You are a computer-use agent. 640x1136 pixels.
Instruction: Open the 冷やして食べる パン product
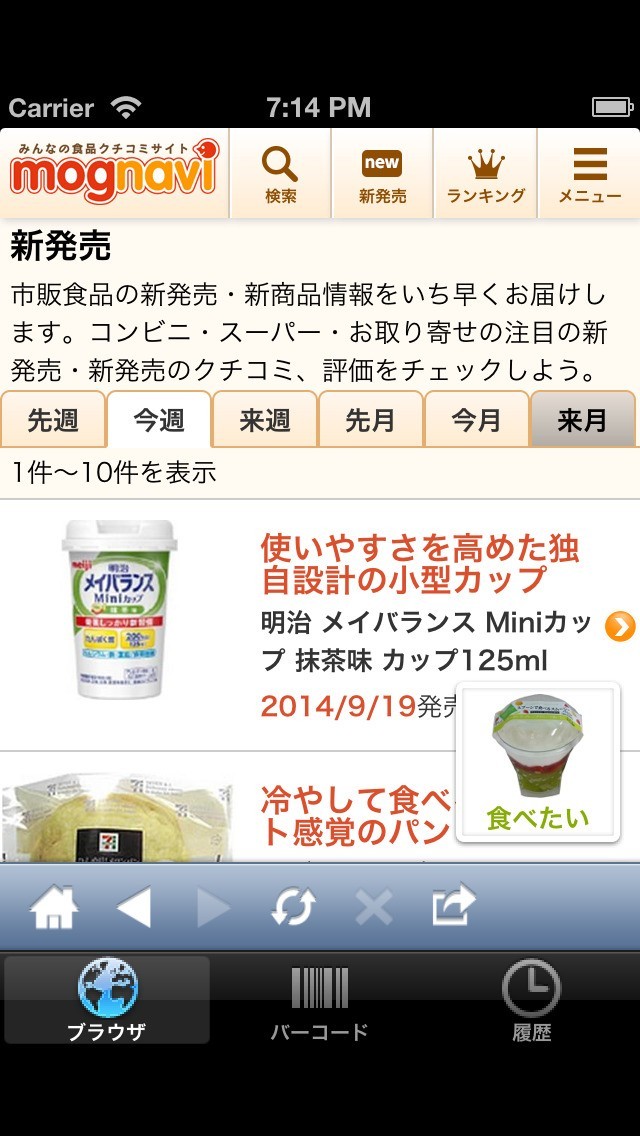[x=350, y=815]
